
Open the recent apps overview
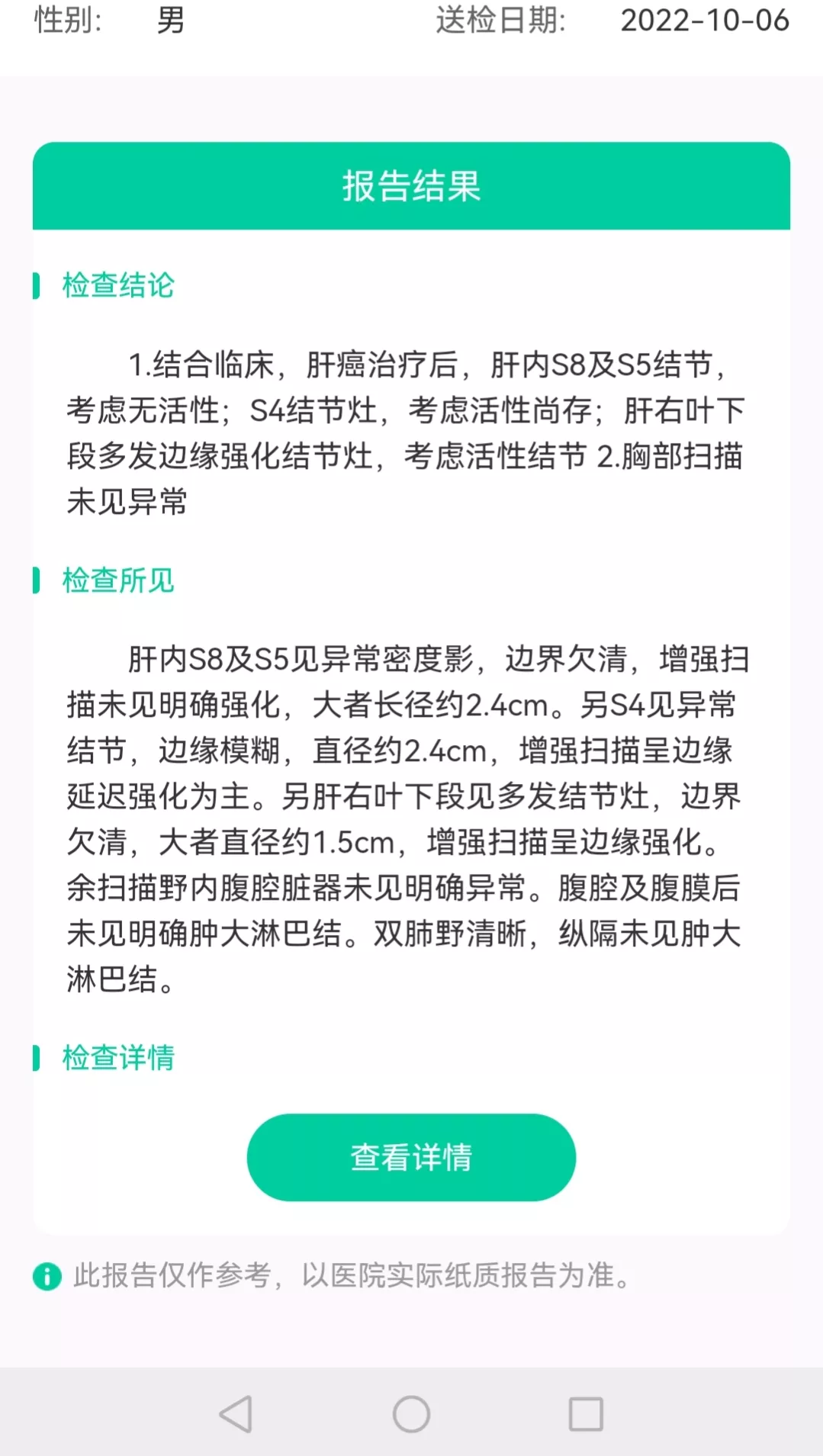[586, 1413]
